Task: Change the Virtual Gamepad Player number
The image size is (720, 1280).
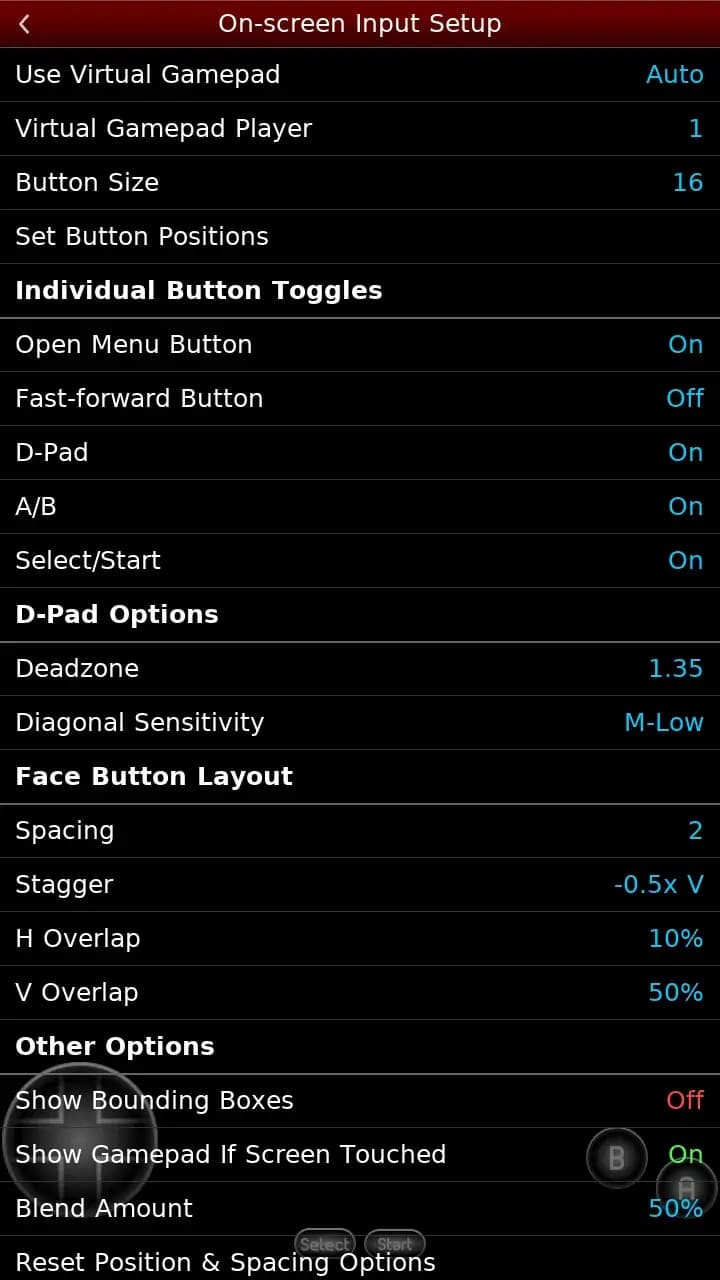Action: [360, 129]
